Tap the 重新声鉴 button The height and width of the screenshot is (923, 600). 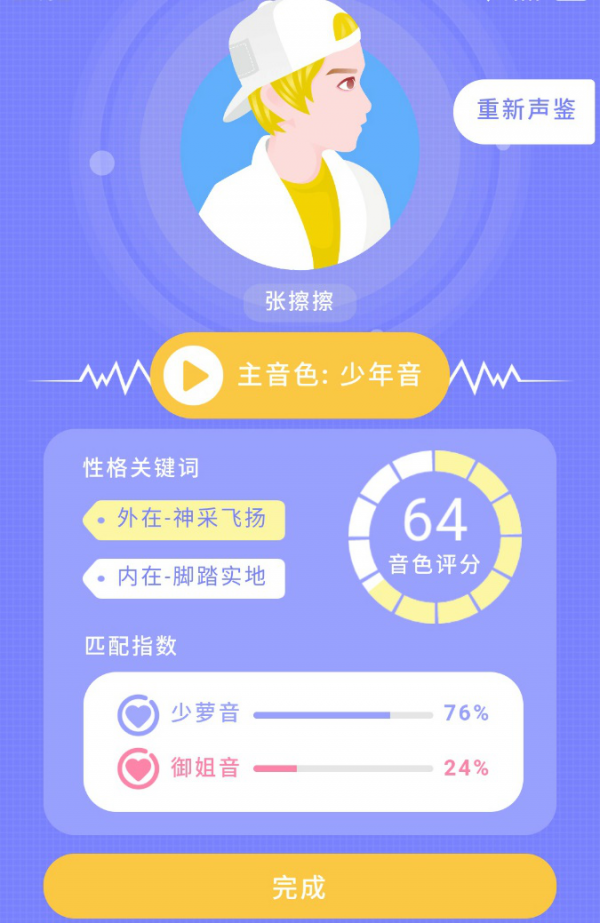(525, 110)
